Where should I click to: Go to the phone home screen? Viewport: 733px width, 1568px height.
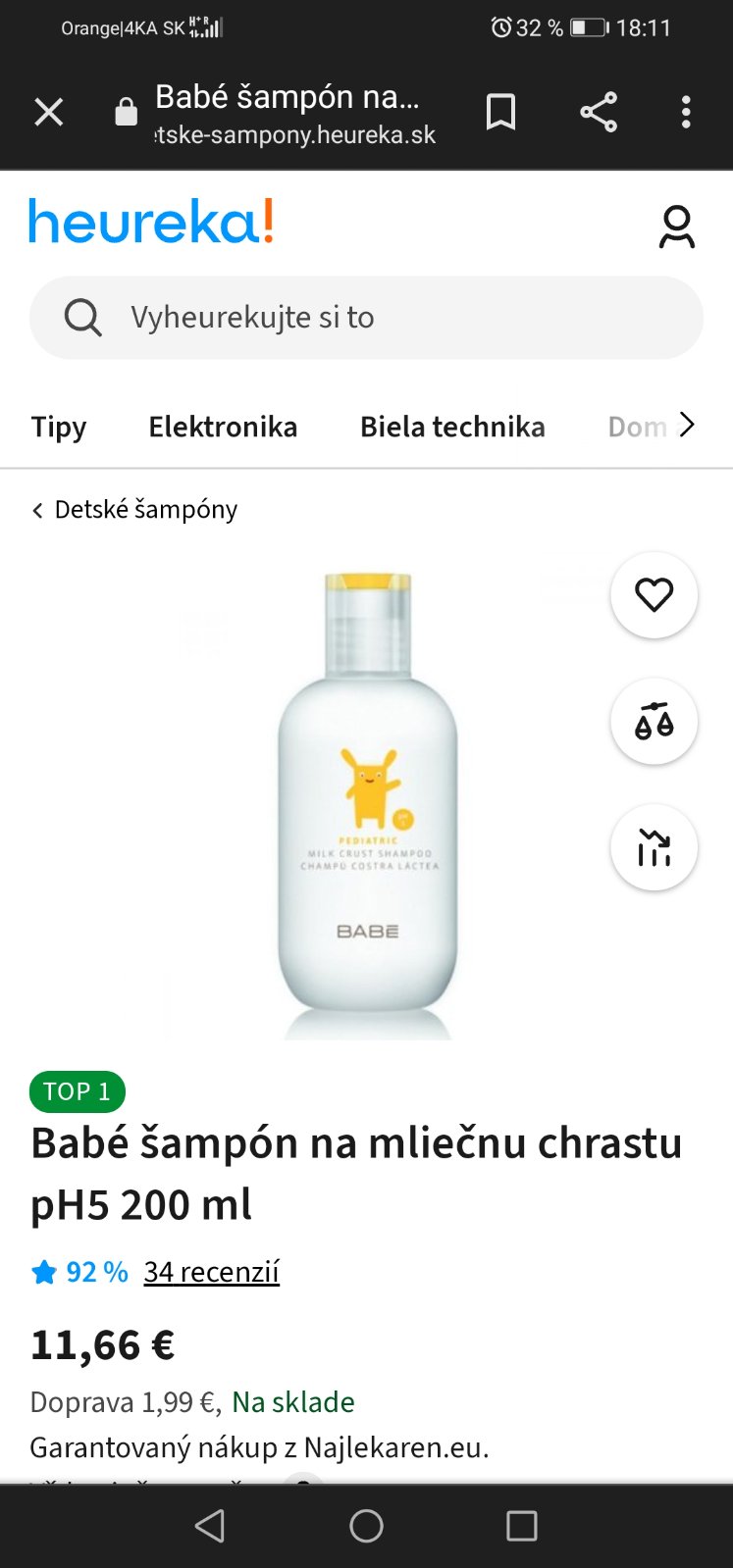click(366, 1526)
